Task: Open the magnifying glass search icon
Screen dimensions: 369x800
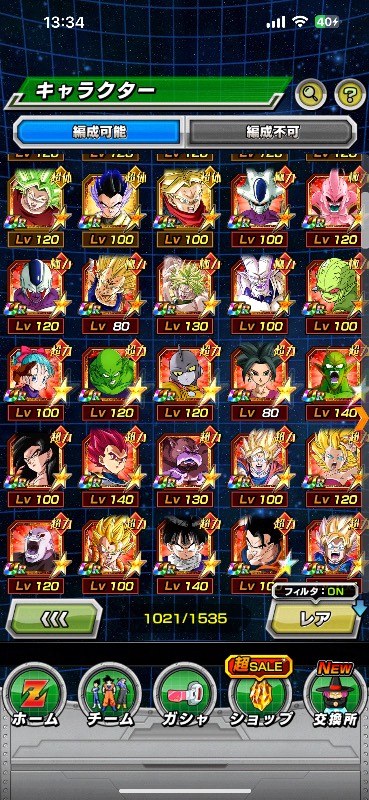Action: (311, 94)
